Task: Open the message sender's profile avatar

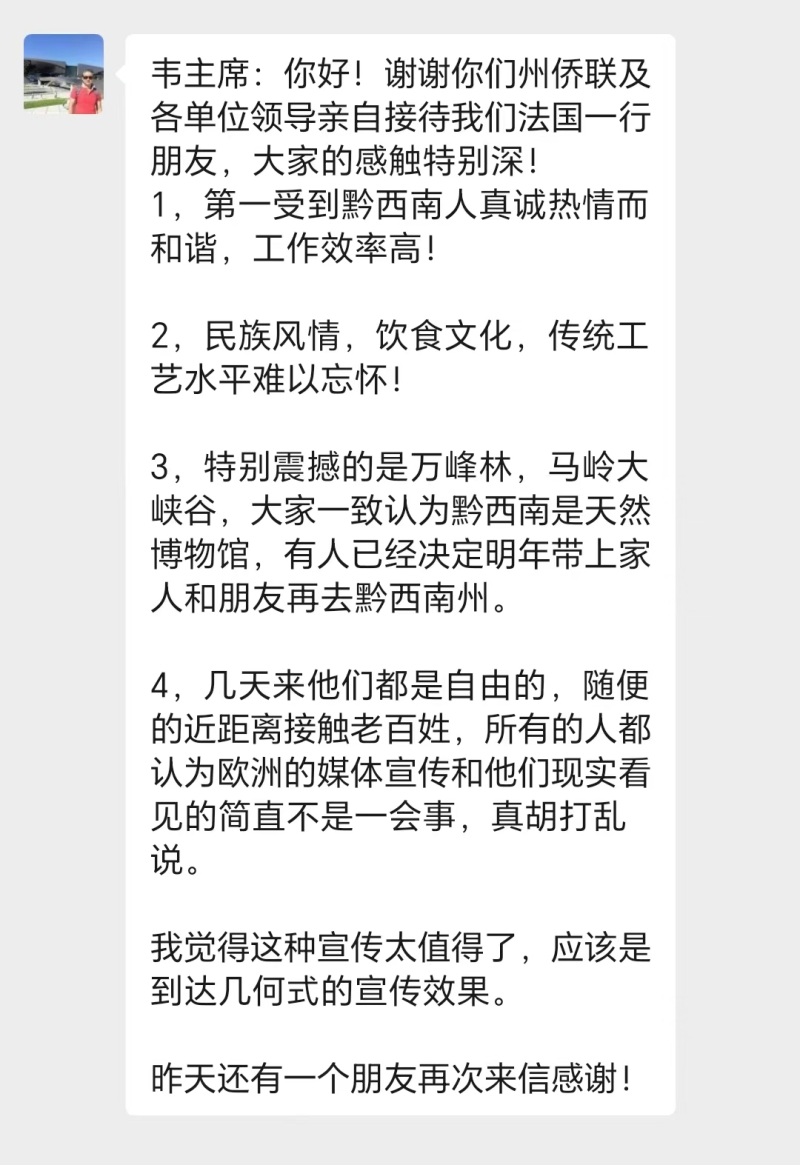Action: (x=64, y=74)
